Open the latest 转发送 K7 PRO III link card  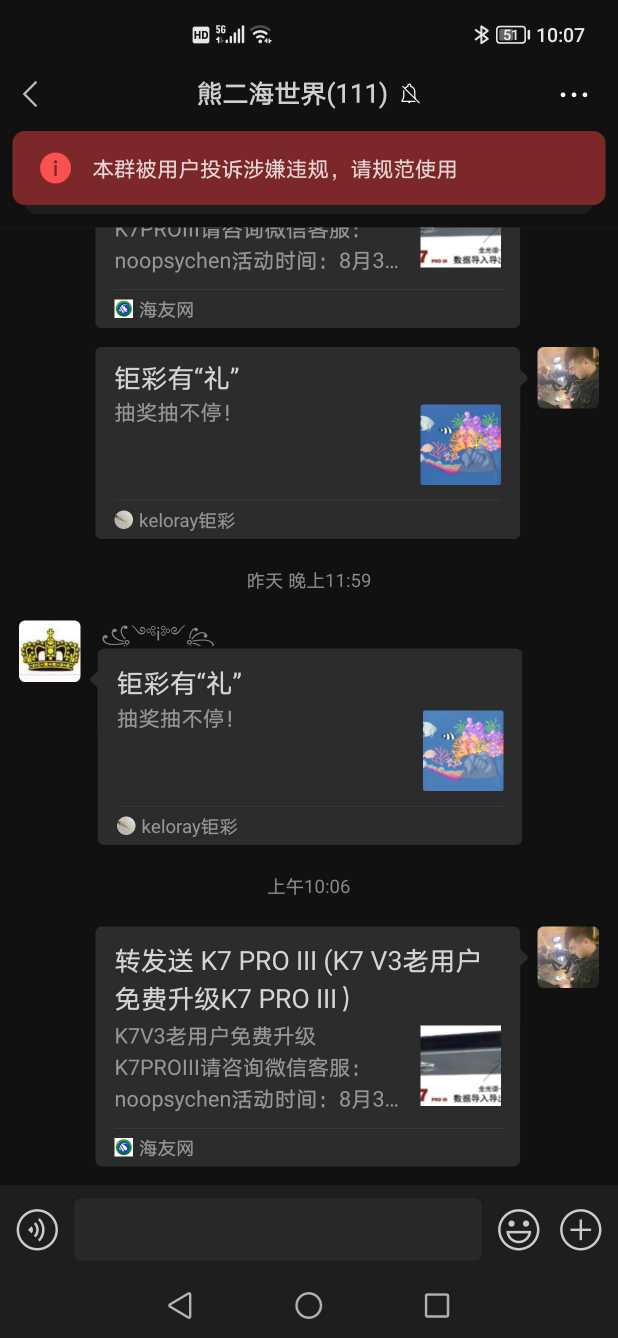pyautogui.click(x=307, y=1045)
